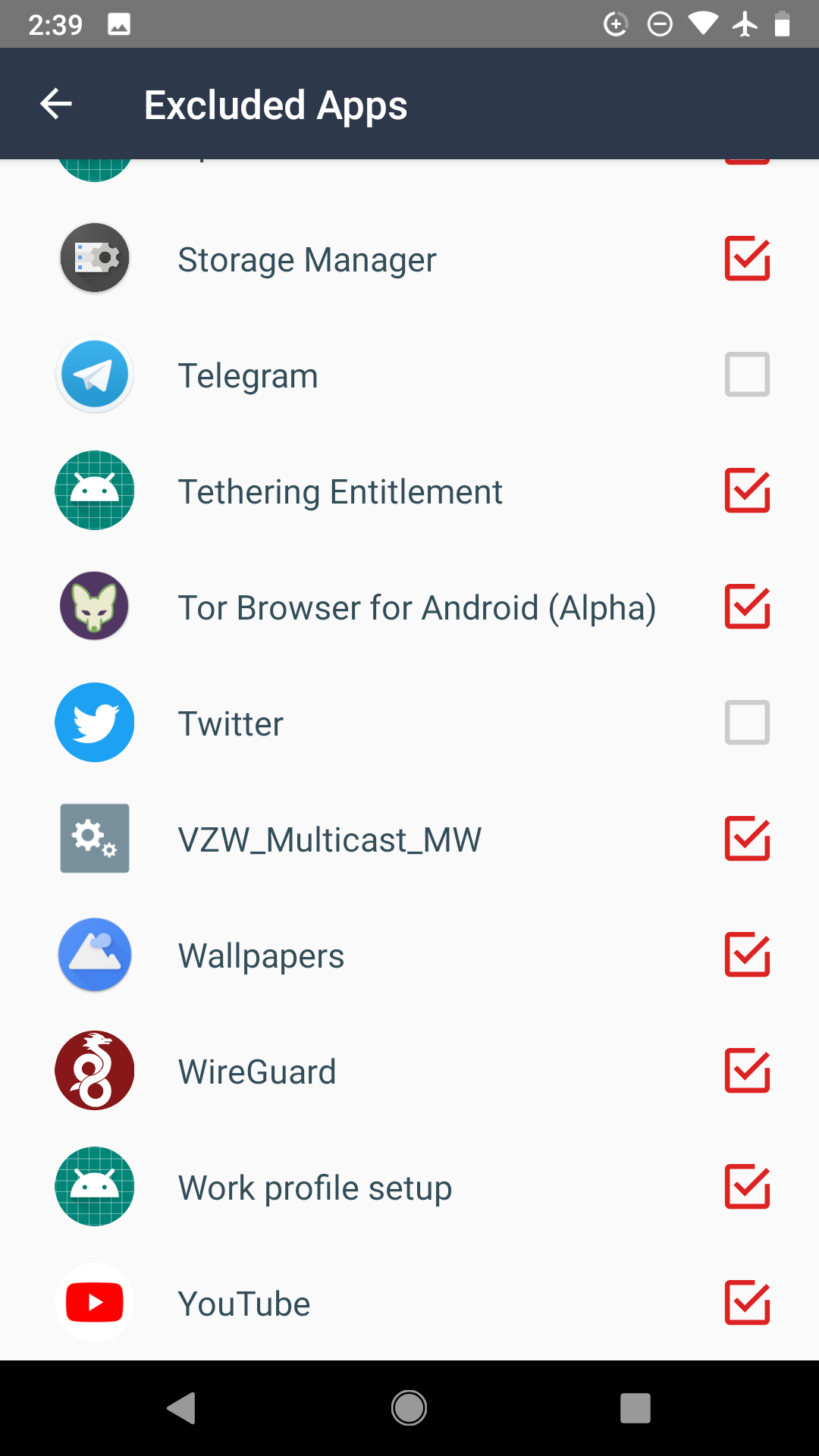Uncheck Tor Browser for Android (Alpha)
Screen dimensions: 819x1456
click(747, 607)
